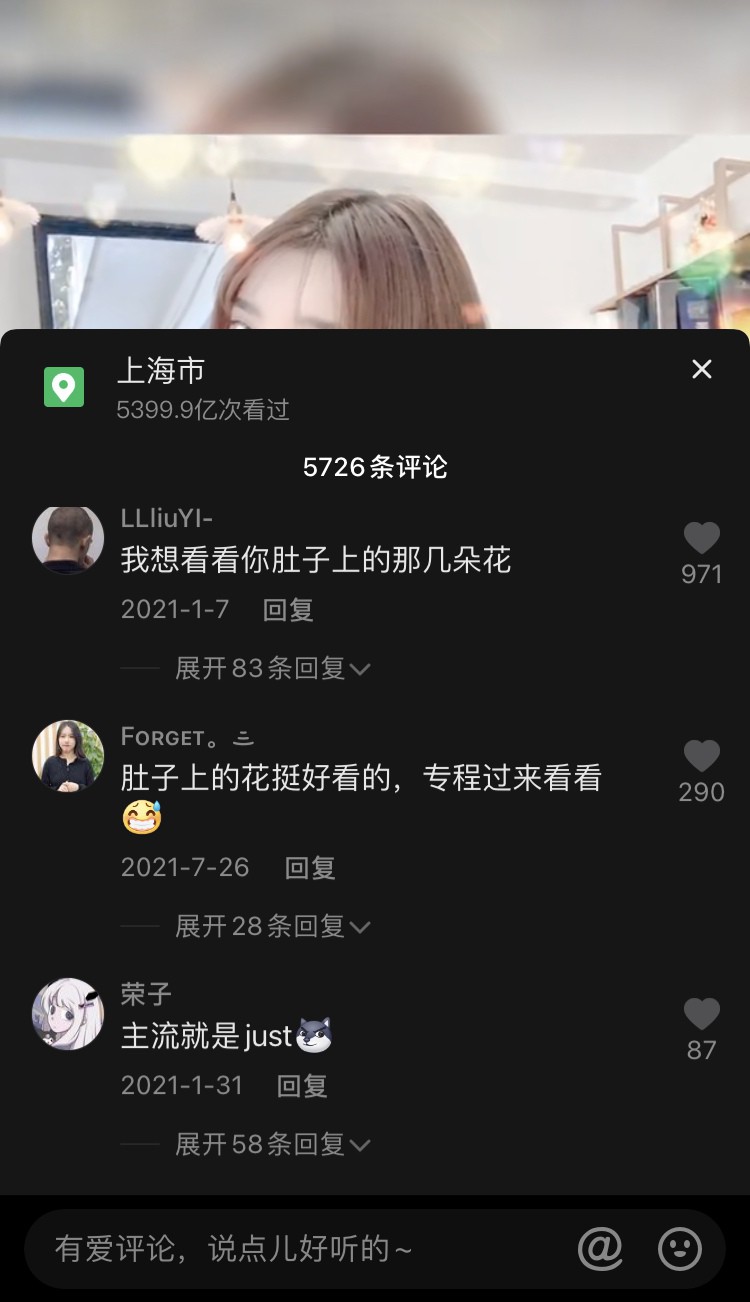Like 荣子's comment

tap(701, 1014)
